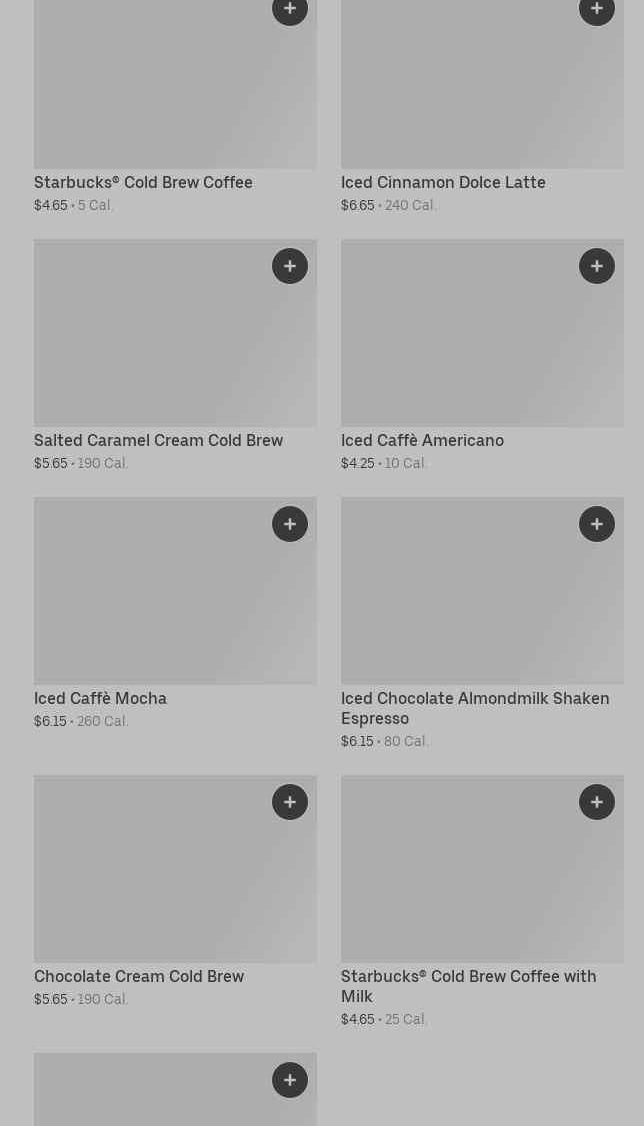Add Salted Caramel Cream Cold Brew
Viewport: 644px width, 1126px height.
(290, 266)
